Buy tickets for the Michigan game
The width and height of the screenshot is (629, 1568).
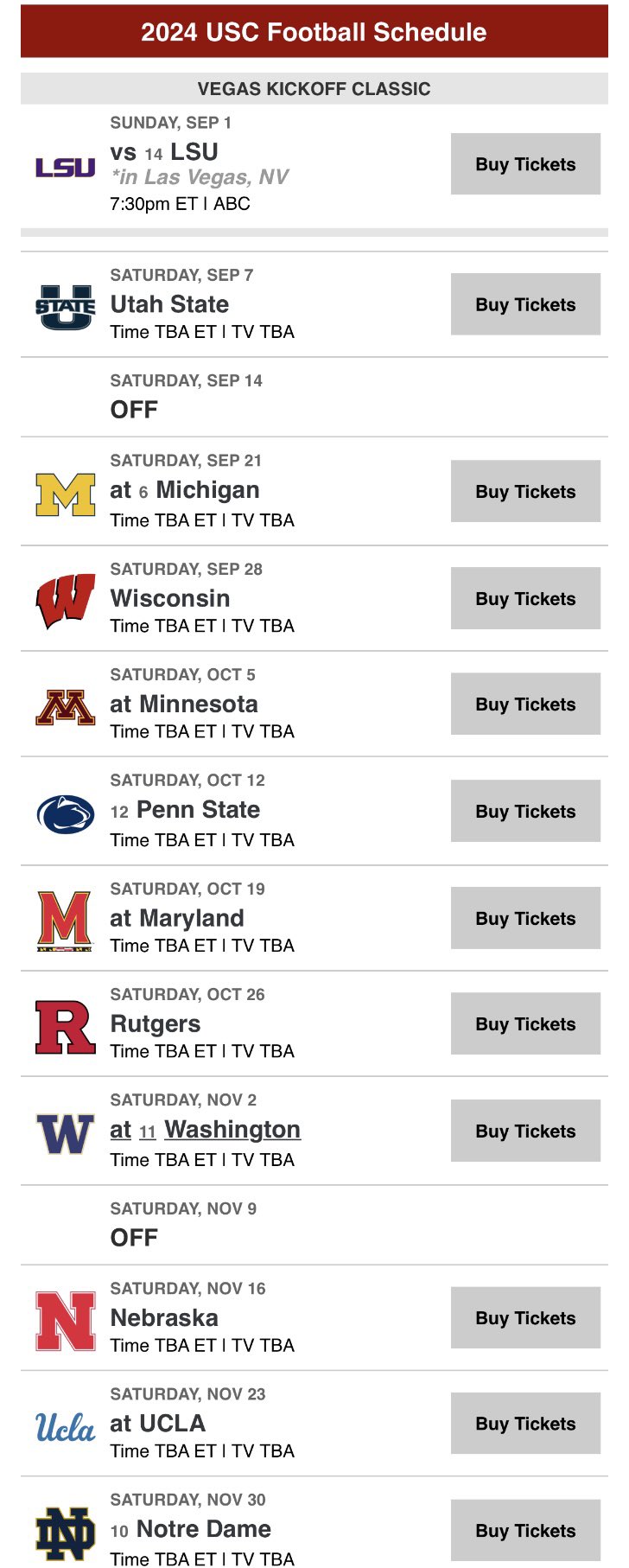tap(525, 491)
